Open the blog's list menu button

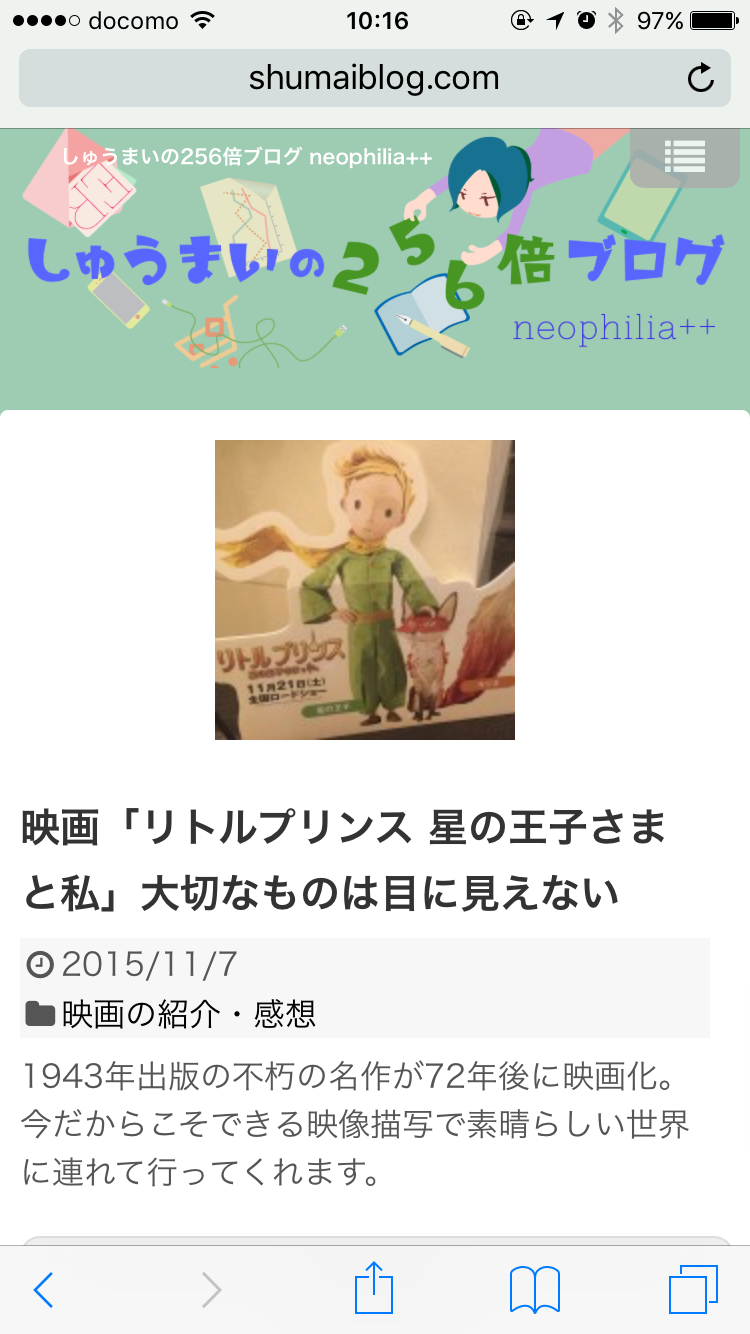point(685,157)
